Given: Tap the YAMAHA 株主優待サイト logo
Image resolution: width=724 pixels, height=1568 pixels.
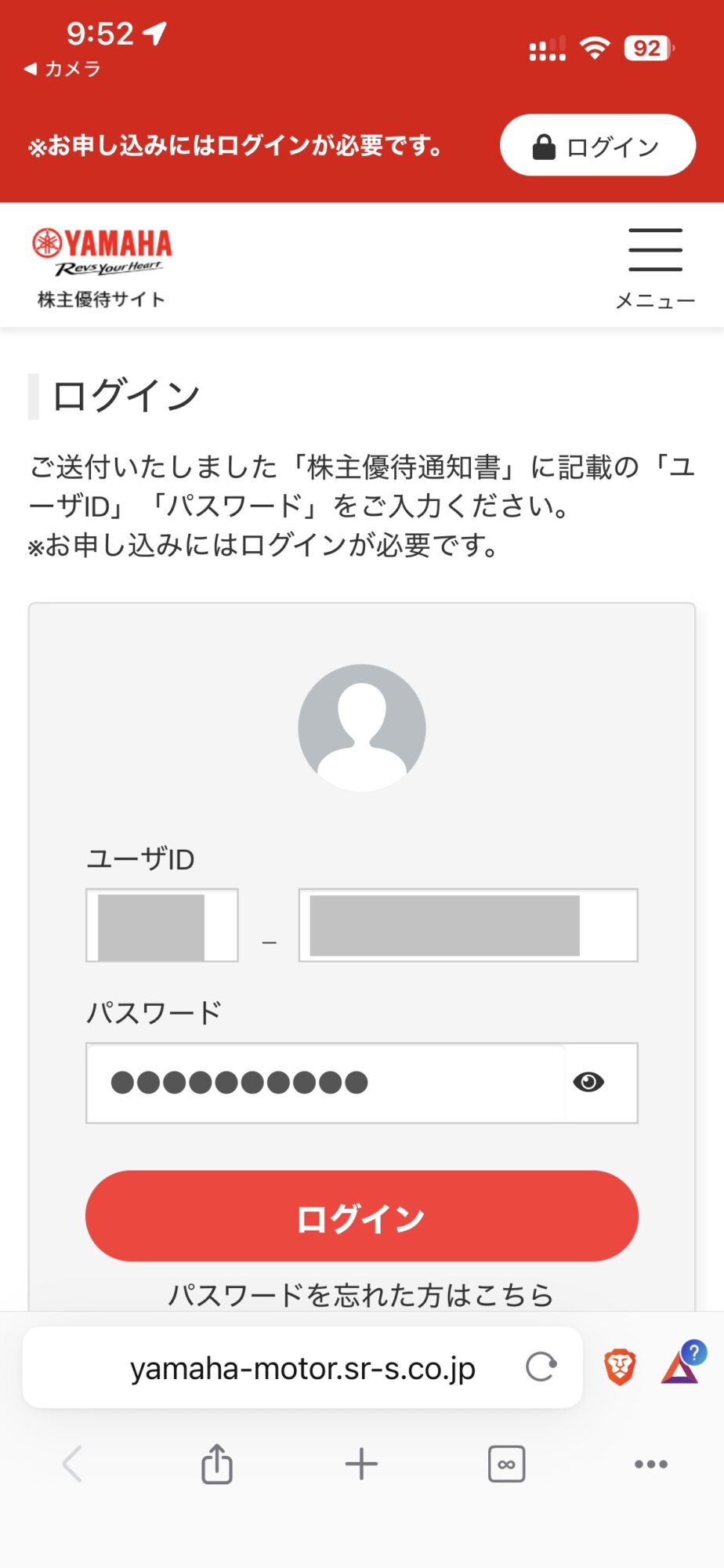Looking at the screenshot, I should [x=102, y=267].
